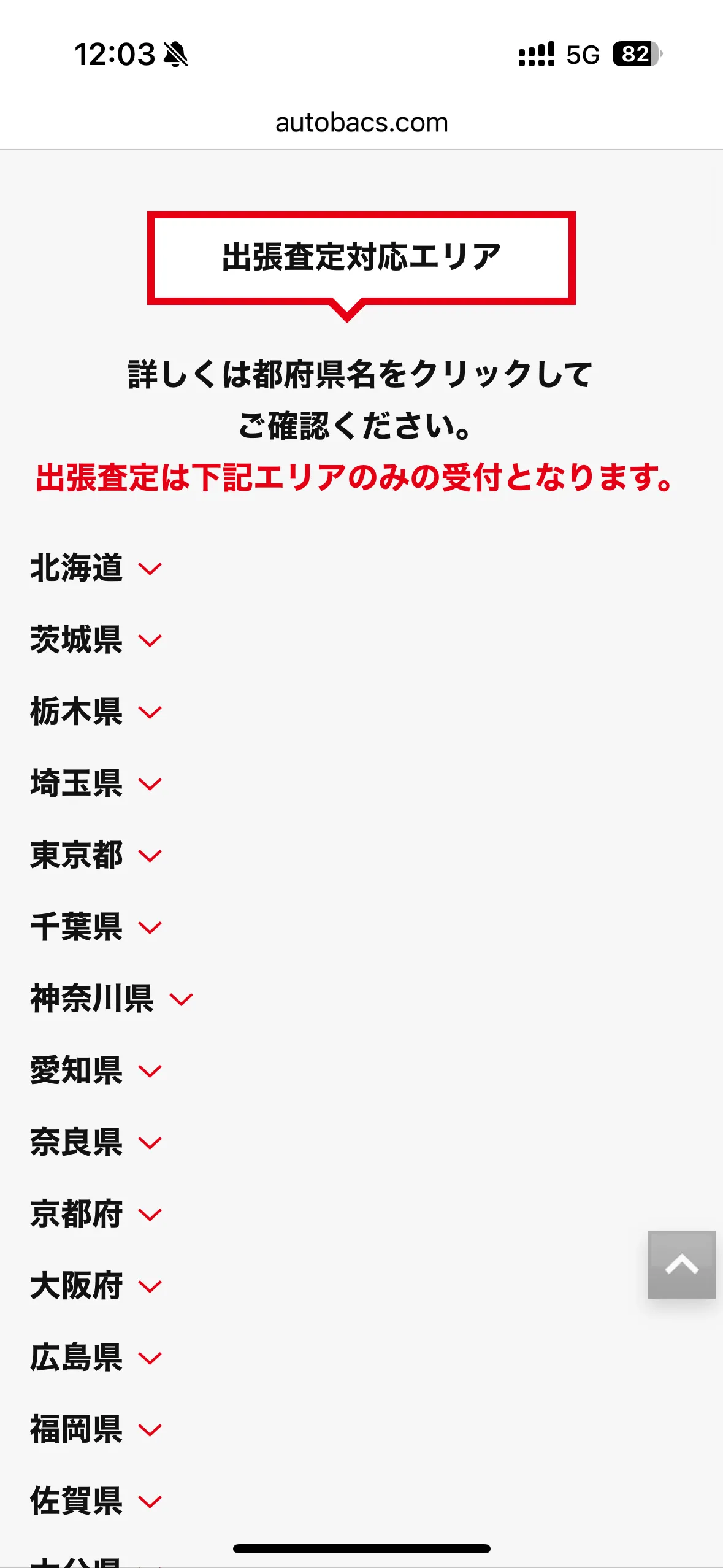The height and width of the screenshot is (1568, 723).
Task: Expand 愛知県 area details
Action: [96, 1070]
